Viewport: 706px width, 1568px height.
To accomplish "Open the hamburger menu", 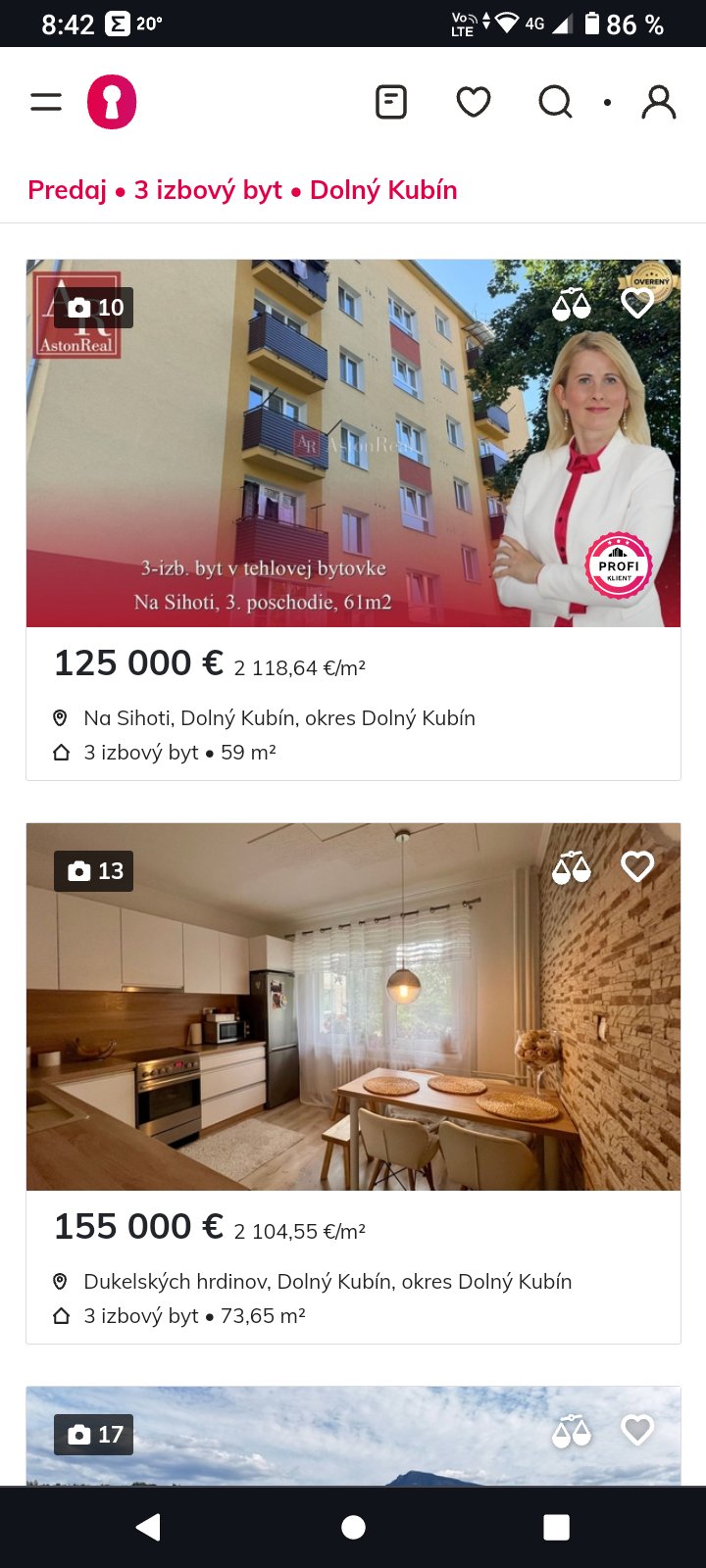I will coord(45,102).
